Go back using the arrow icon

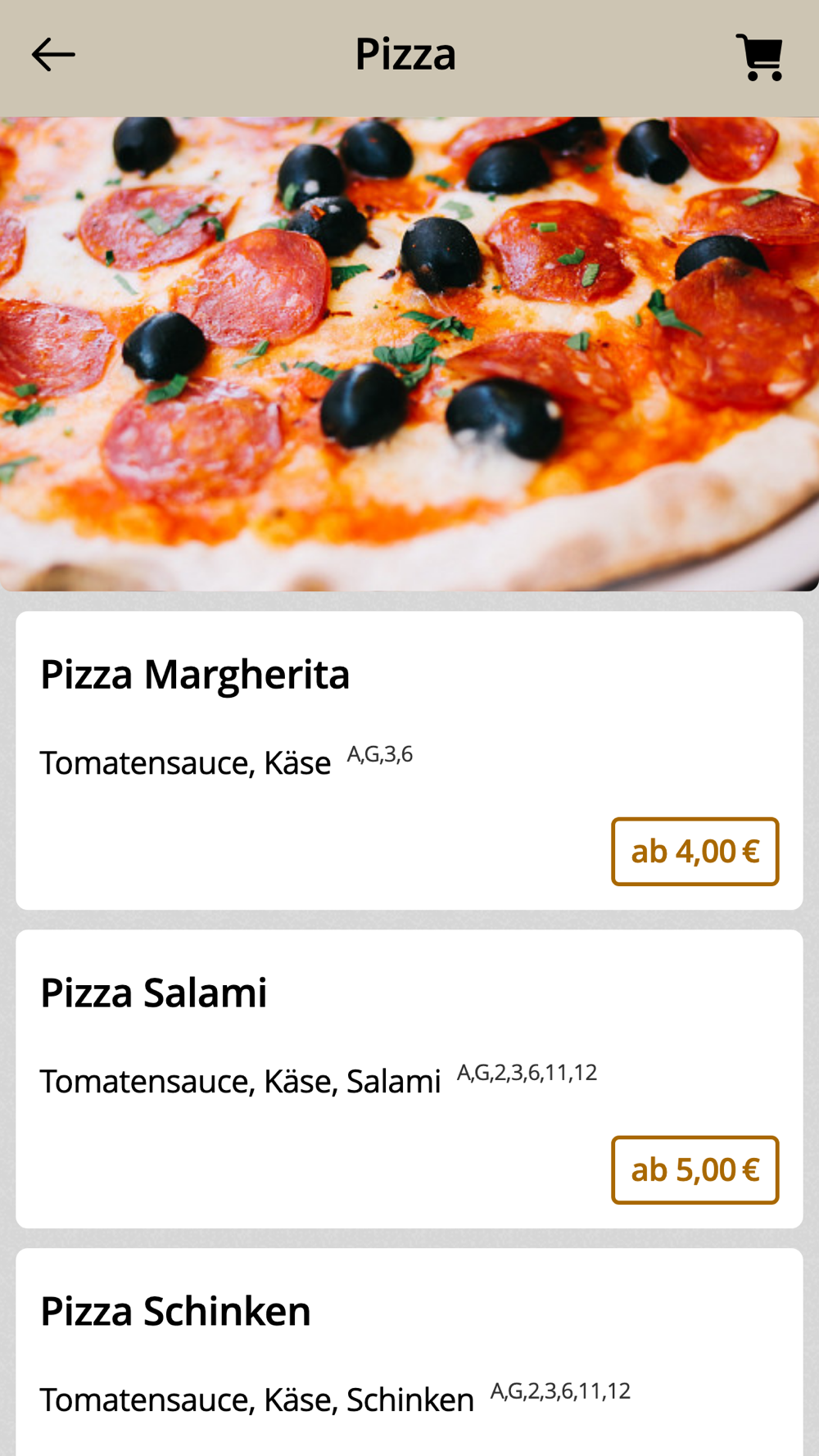click(53, 55)
